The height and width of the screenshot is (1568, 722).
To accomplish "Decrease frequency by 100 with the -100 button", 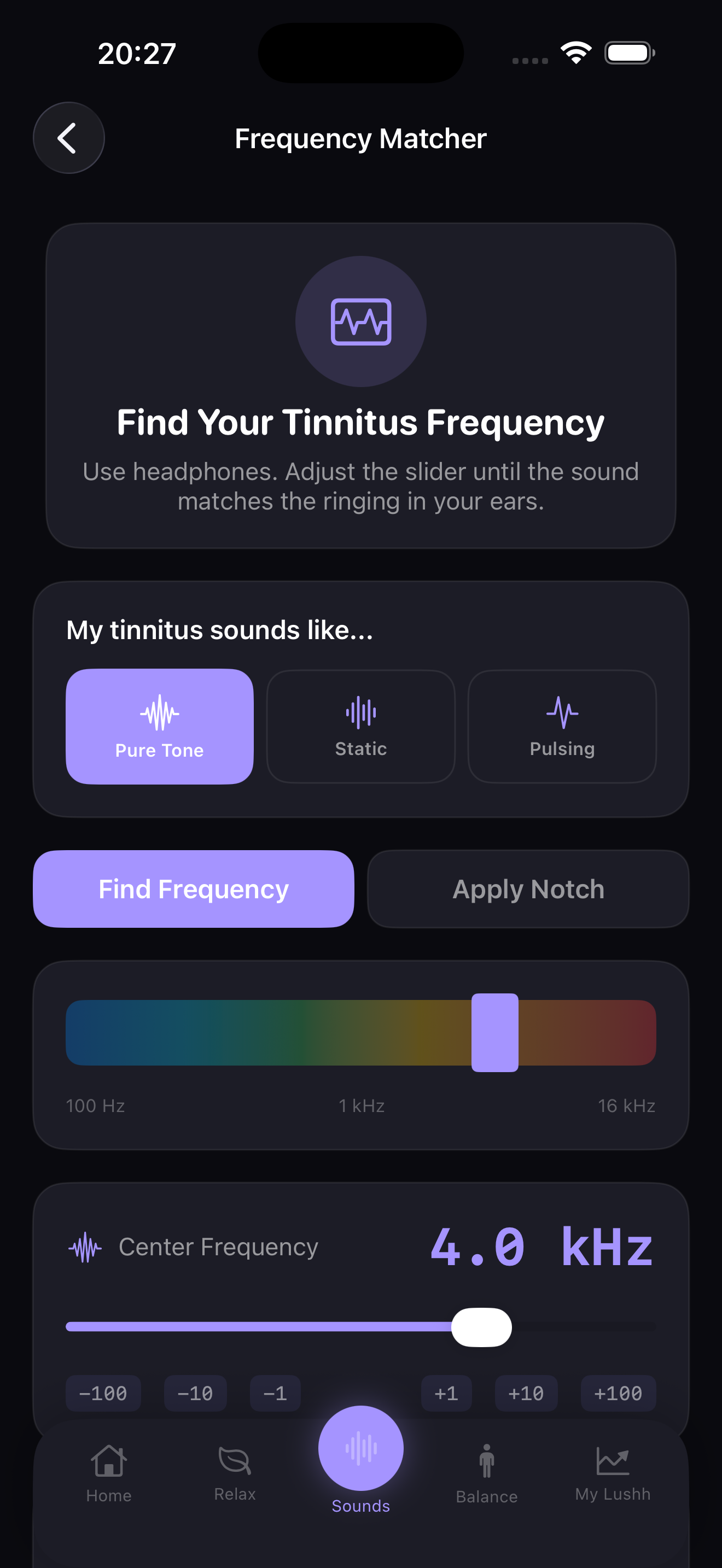I will (x=103, y=1393).
